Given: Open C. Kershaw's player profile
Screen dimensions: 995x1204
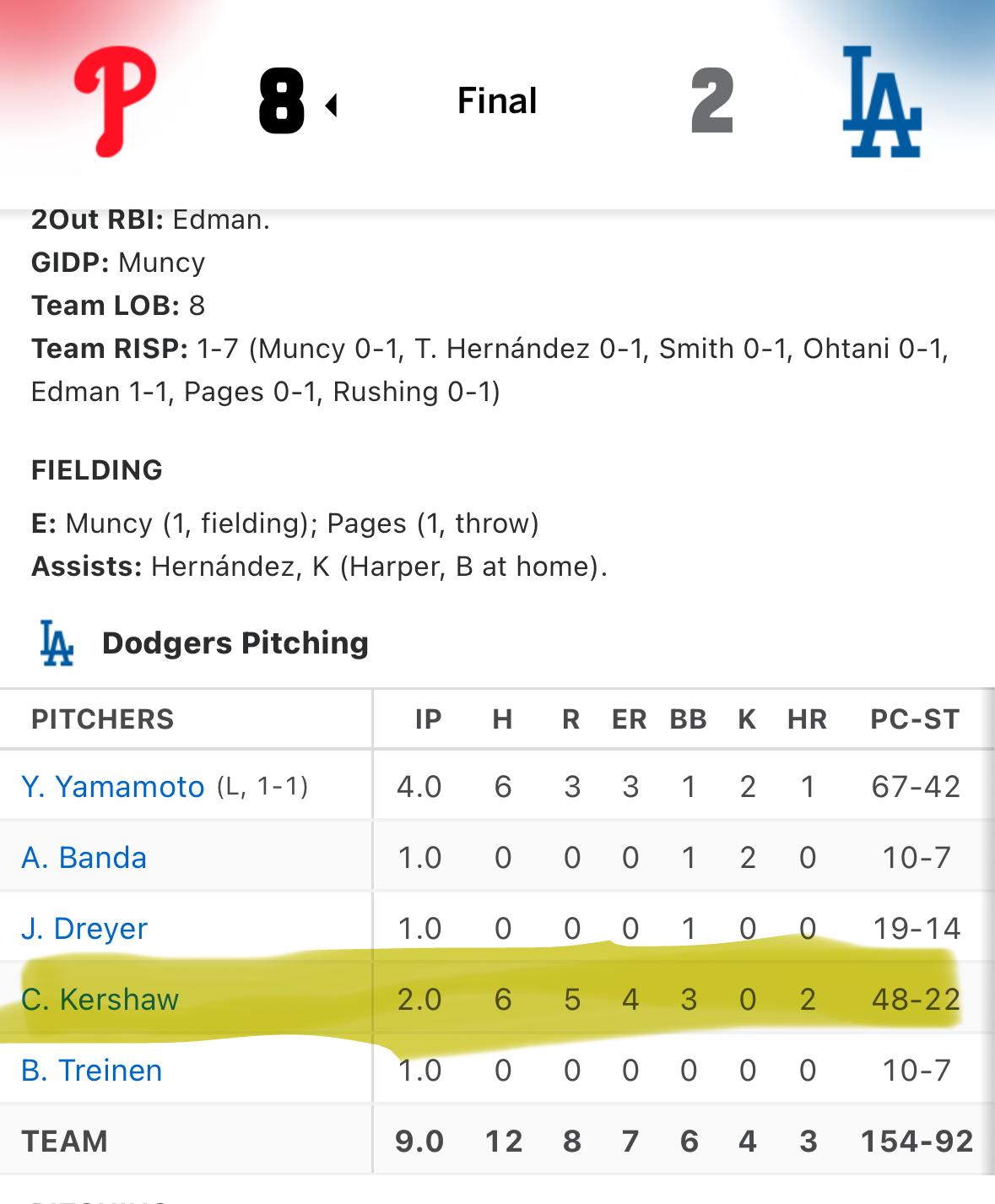Looking at the screenshot, I should point(100,1000).
